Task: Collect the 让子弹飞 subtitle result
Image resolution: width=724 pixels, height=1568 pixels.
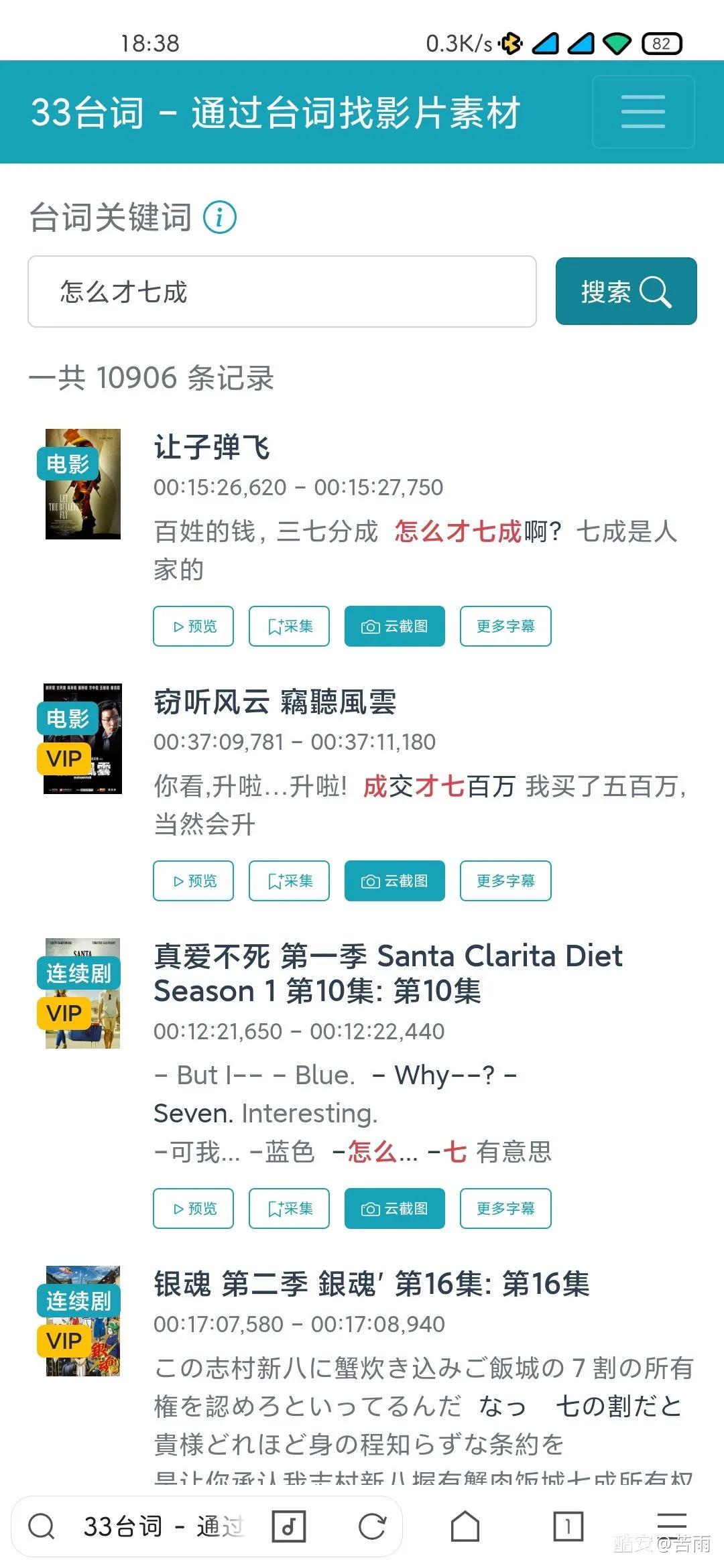Action: [x=289, y=627]
